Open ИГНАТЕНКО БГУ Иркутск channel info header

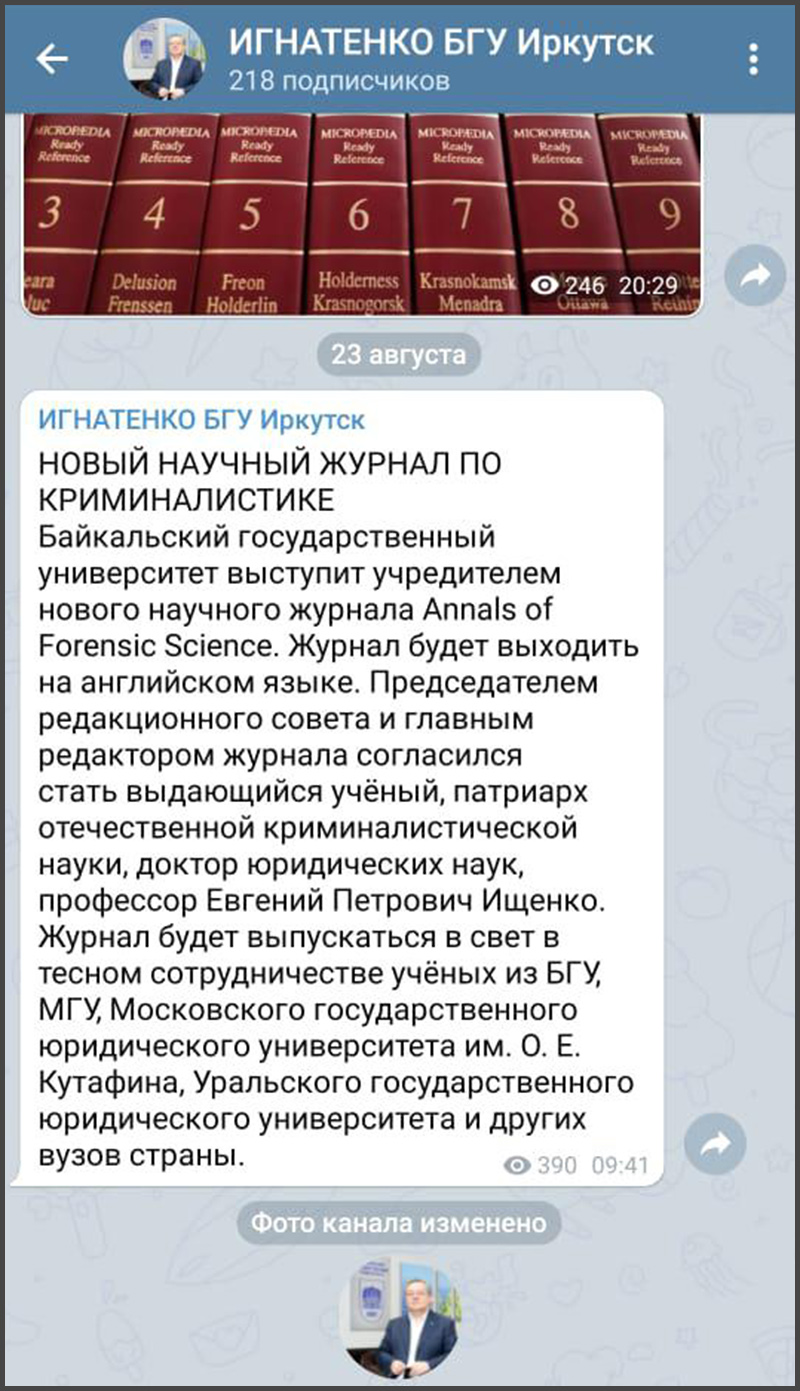pyautogui.click(x=440, y=57)
